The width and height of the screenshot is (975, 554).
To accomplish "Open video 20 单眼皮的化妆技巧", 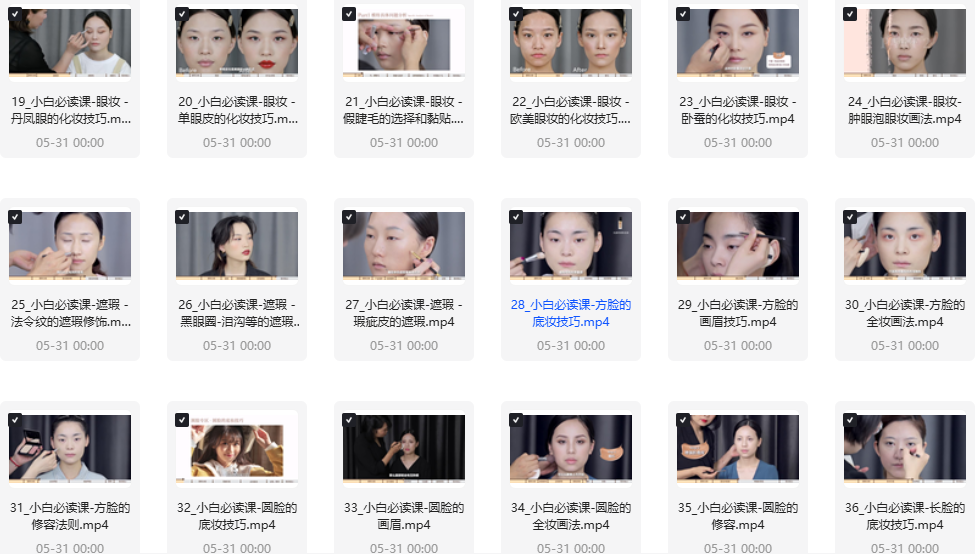I will click(237, 43).
